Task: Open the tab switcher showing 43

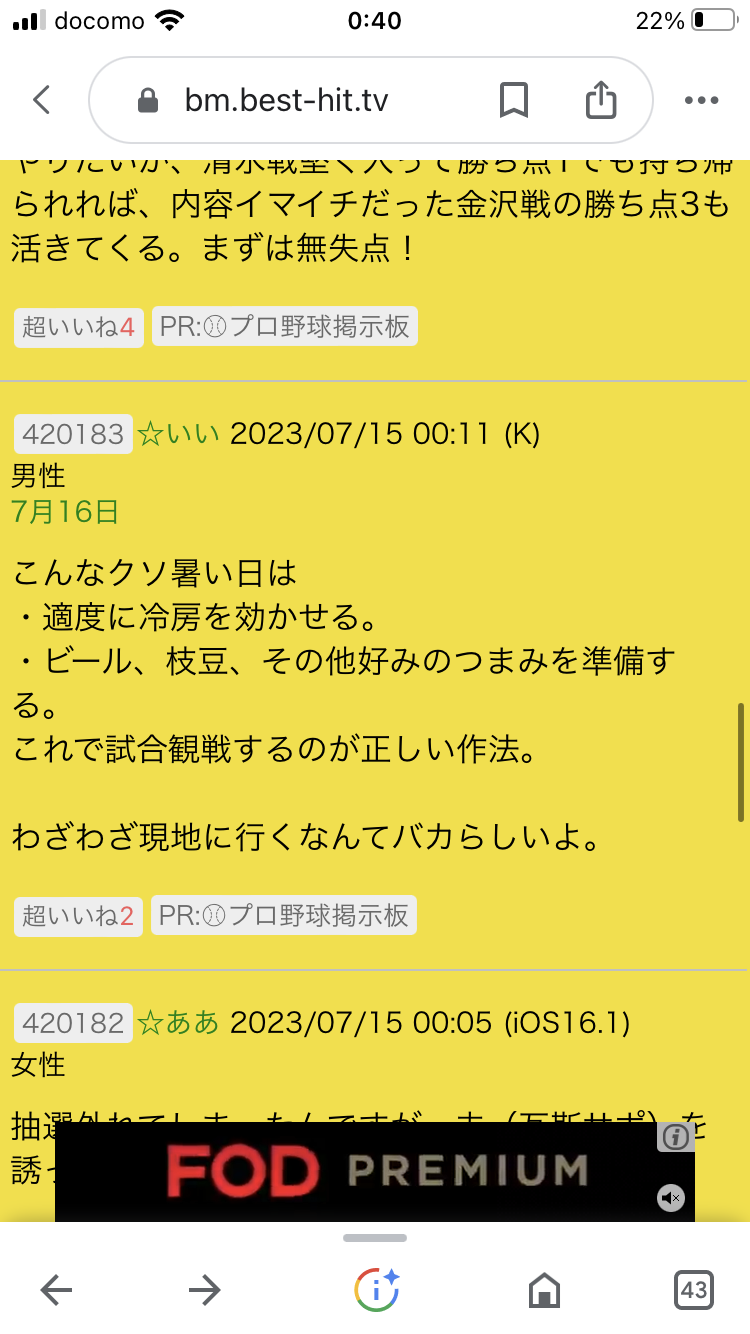Action: [x=693, y=1290]
